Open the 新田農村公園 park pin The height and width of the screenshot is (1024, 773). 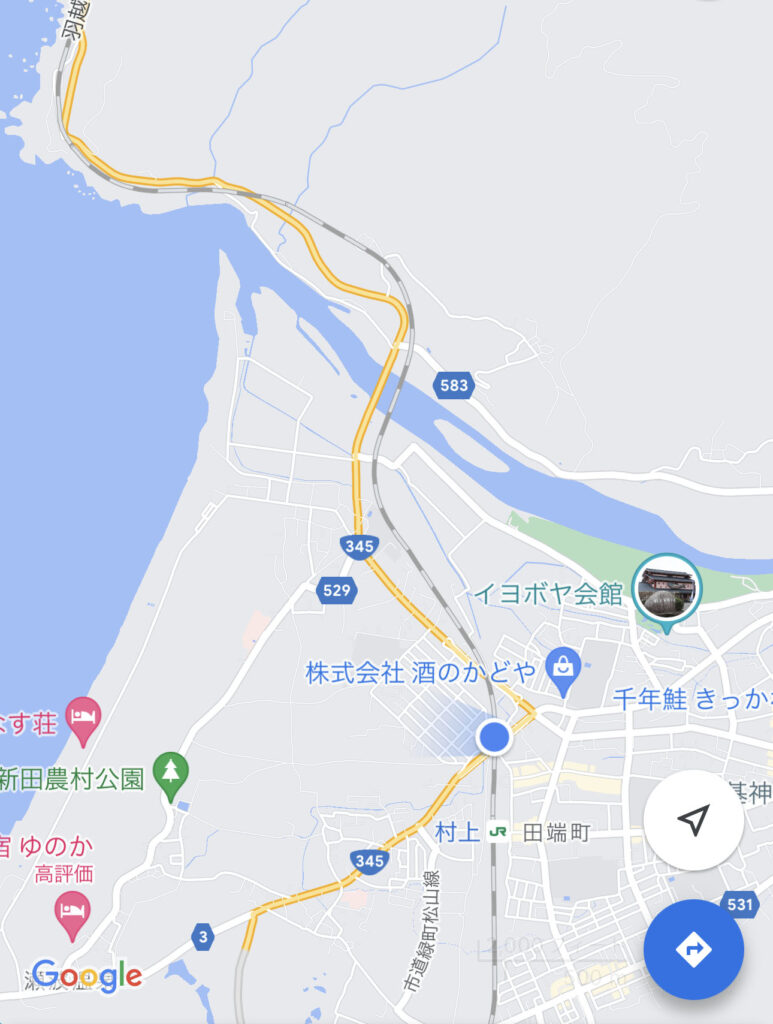click(172, 773)
